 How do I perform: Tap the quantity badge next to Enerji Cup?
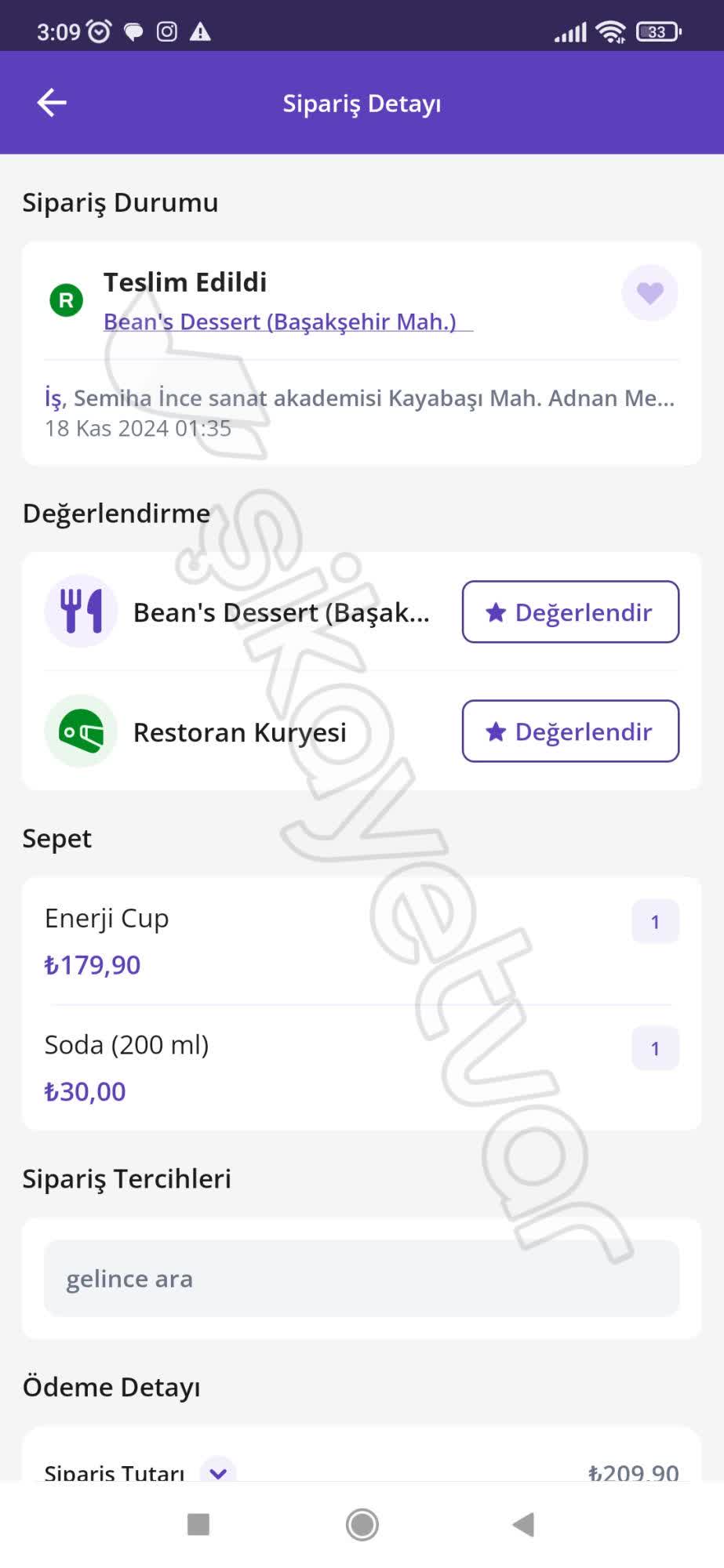(655, 922)
